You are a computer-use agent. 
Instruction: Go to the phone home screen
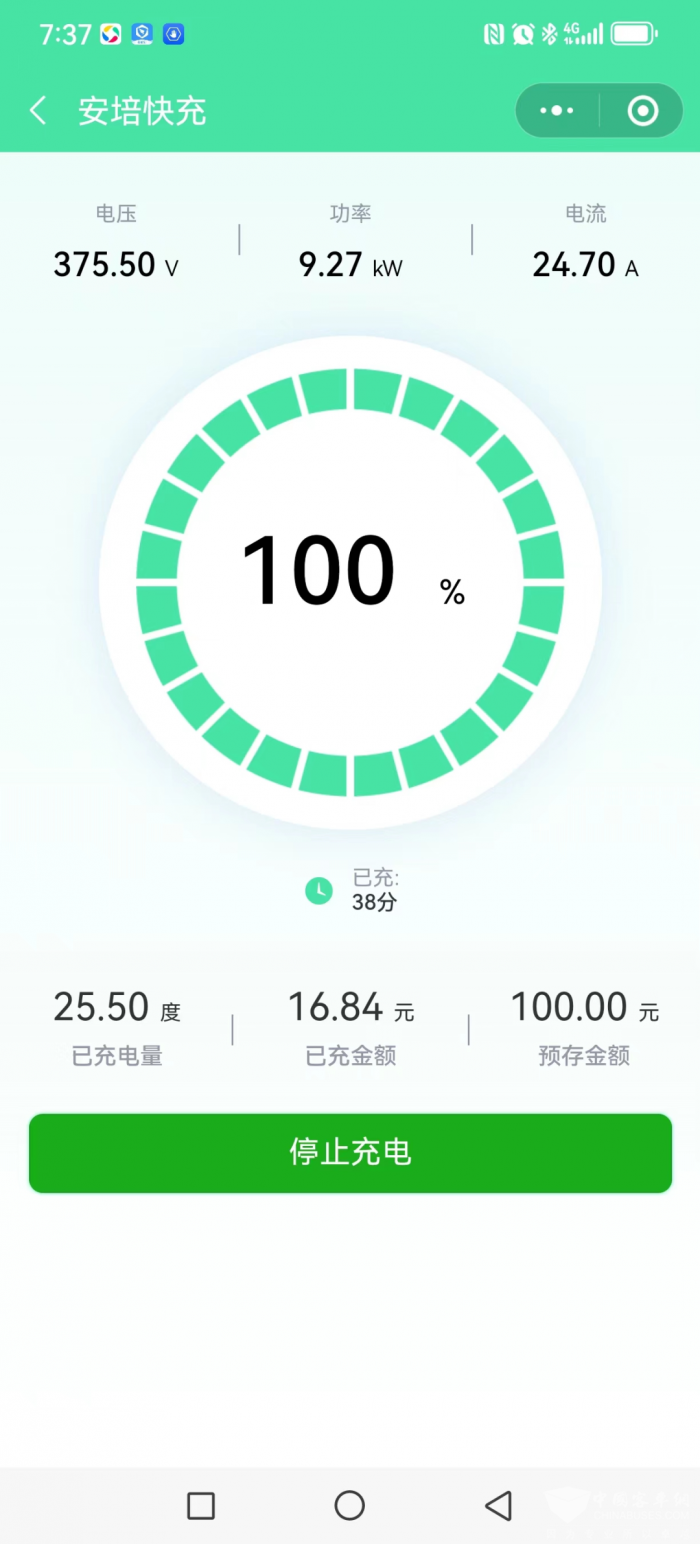pos(349,1506)
